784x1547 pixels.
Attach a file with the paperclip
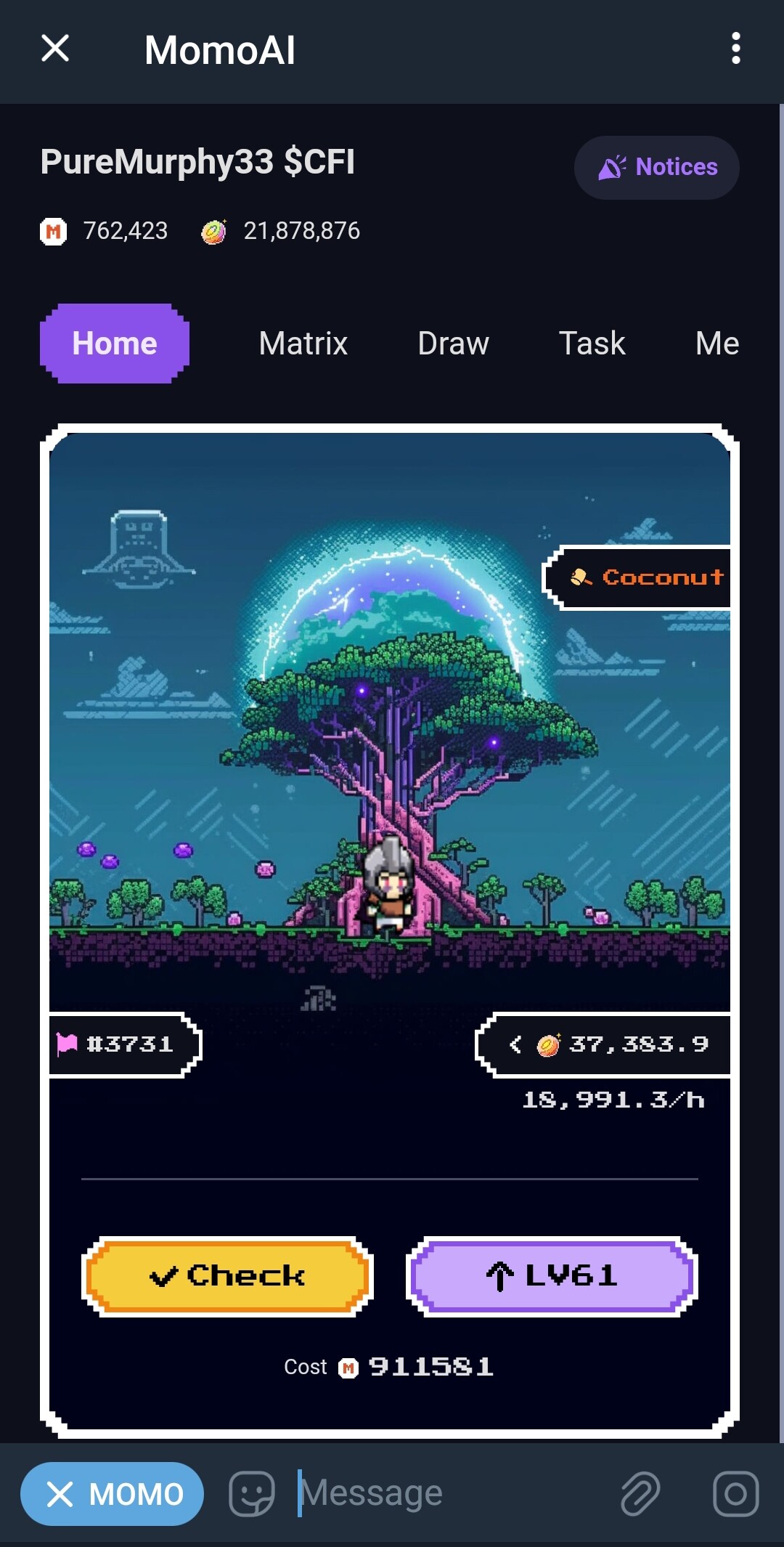pyautogui.click(x=640, y=1494)
